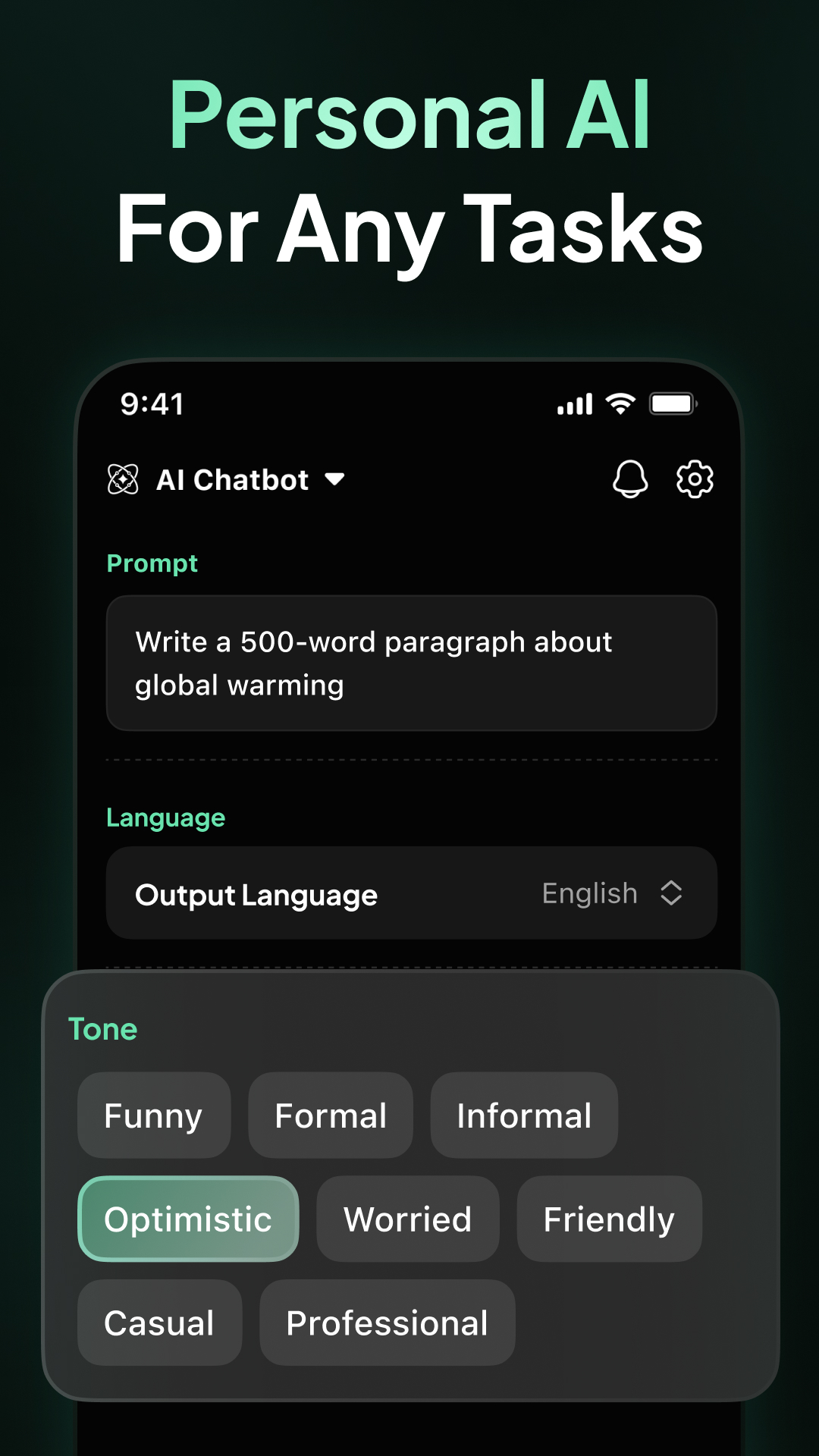819x1456 pixels.
Task: Deselect the Optimistic tone chip
Action: [187, 1219]
